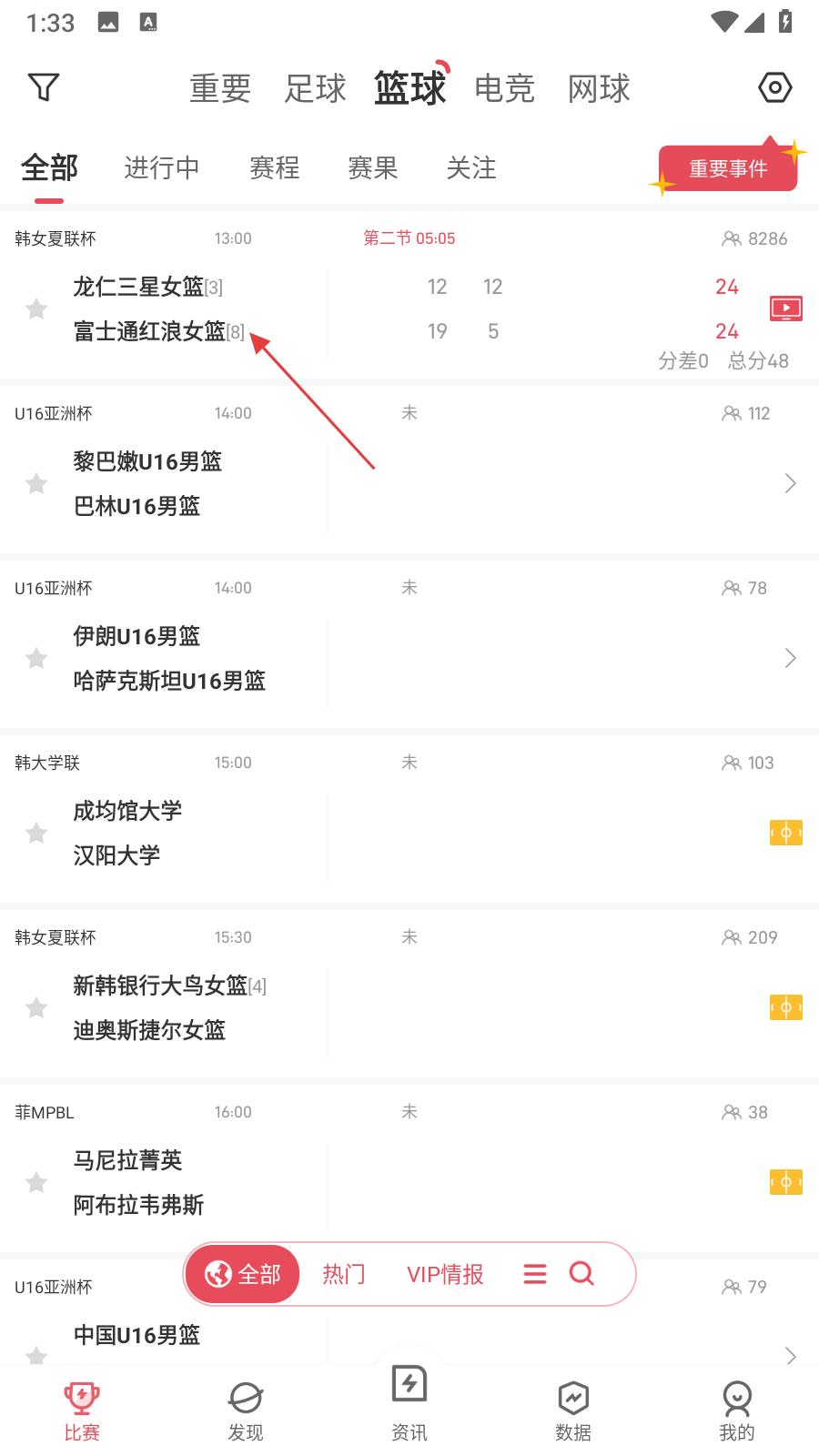
Task: Favorite the 成均馆大学 match with star
Action: point(36,834)
